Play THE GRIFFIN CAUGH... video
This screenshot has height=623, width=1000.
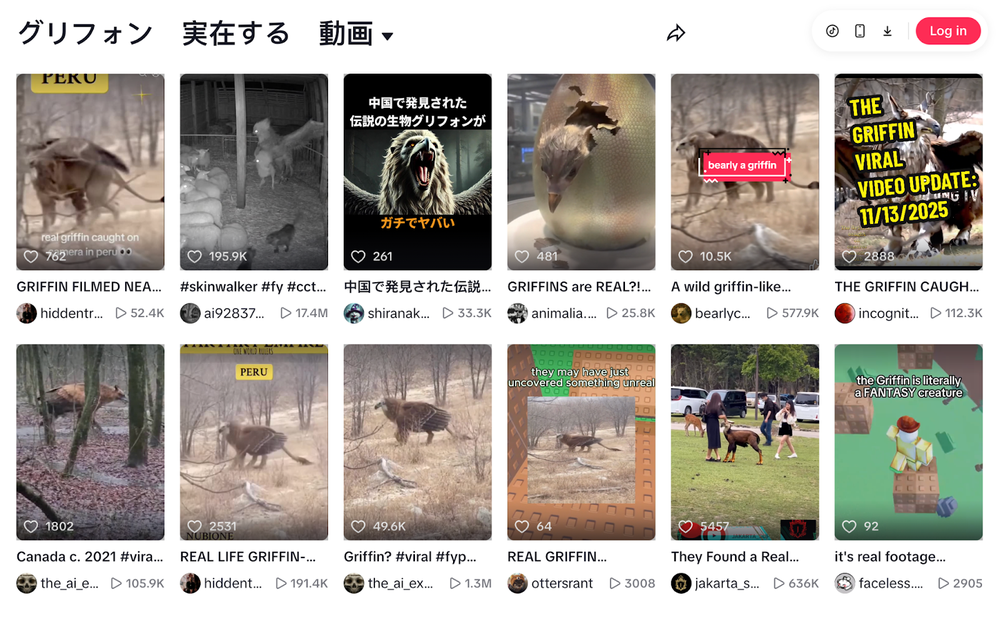pos(909,171)
